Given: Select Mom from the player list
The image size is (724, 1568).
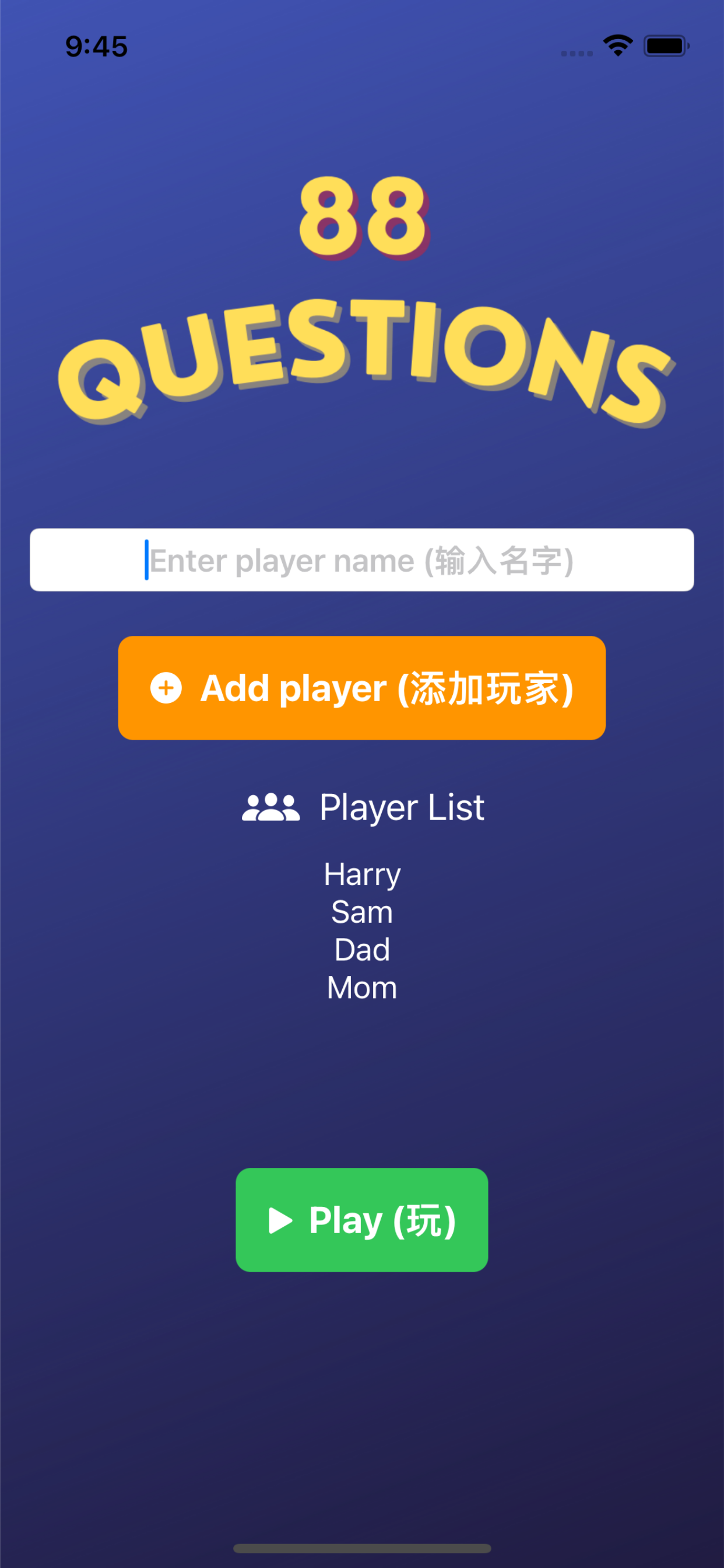Looking at the screenshot, I should tap(362, 988).
